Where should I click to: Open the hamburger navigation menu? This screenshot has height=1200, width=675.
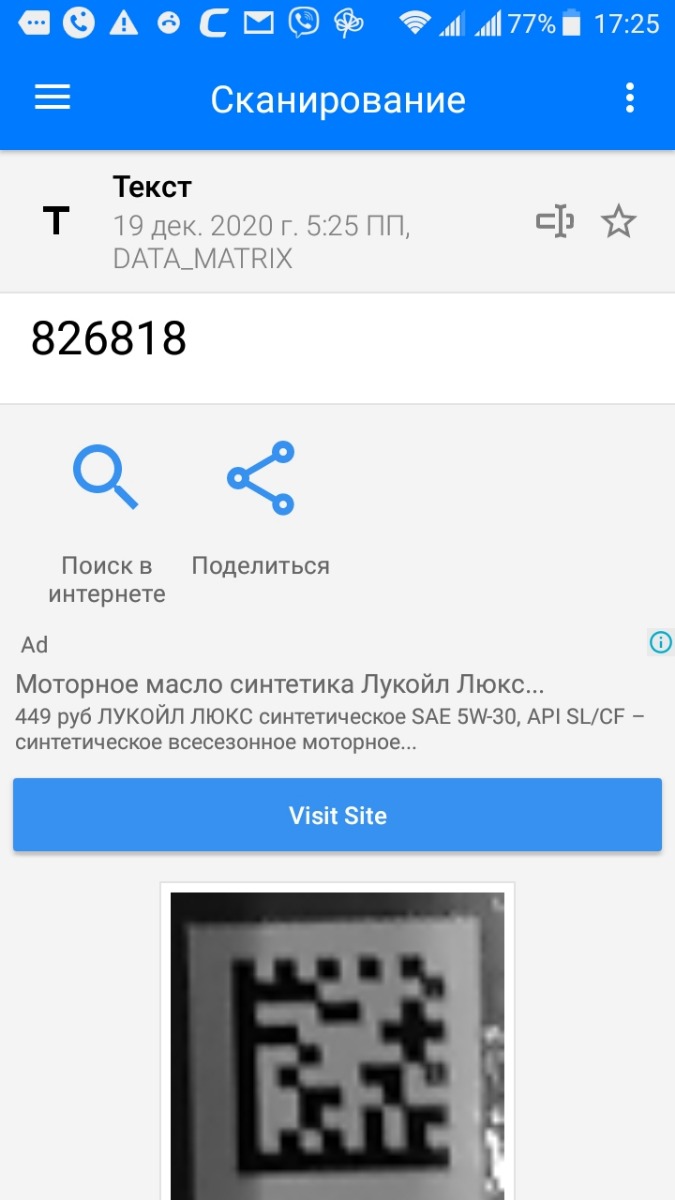[x=52, y=98]
